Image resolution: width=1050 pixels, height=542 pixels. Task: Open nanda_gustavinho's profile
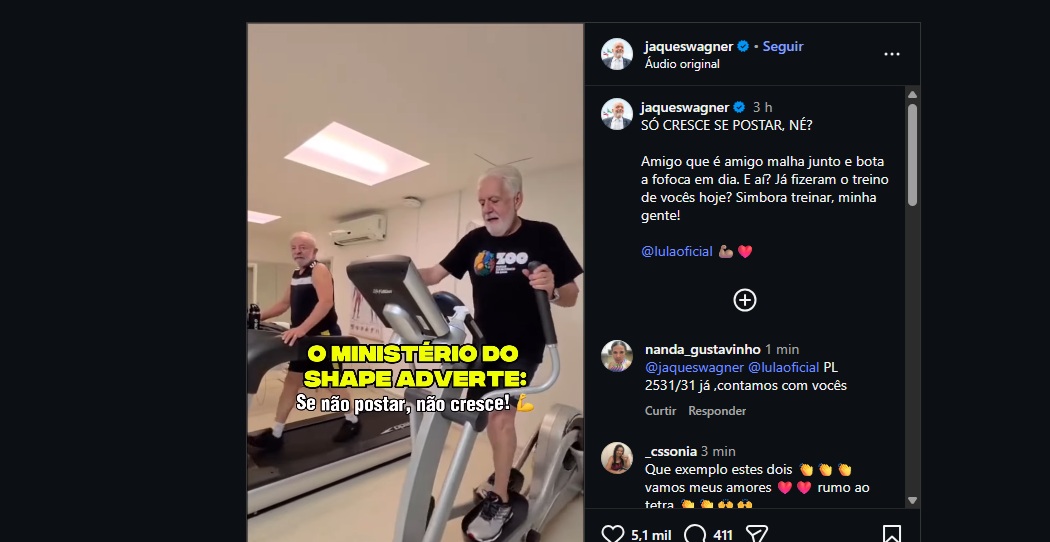tap(702, 349)
